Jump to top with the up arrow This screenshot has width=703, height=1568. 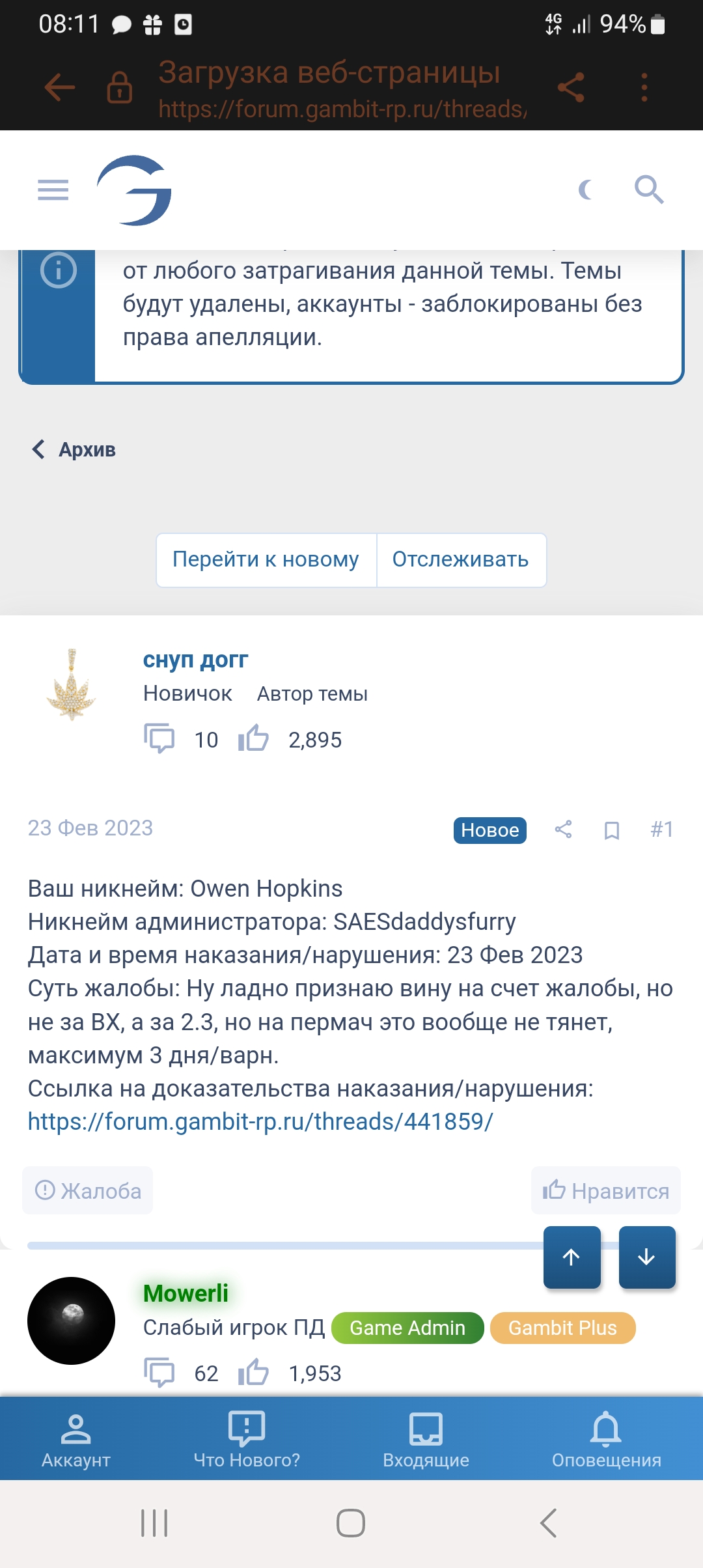(572, 1257)
